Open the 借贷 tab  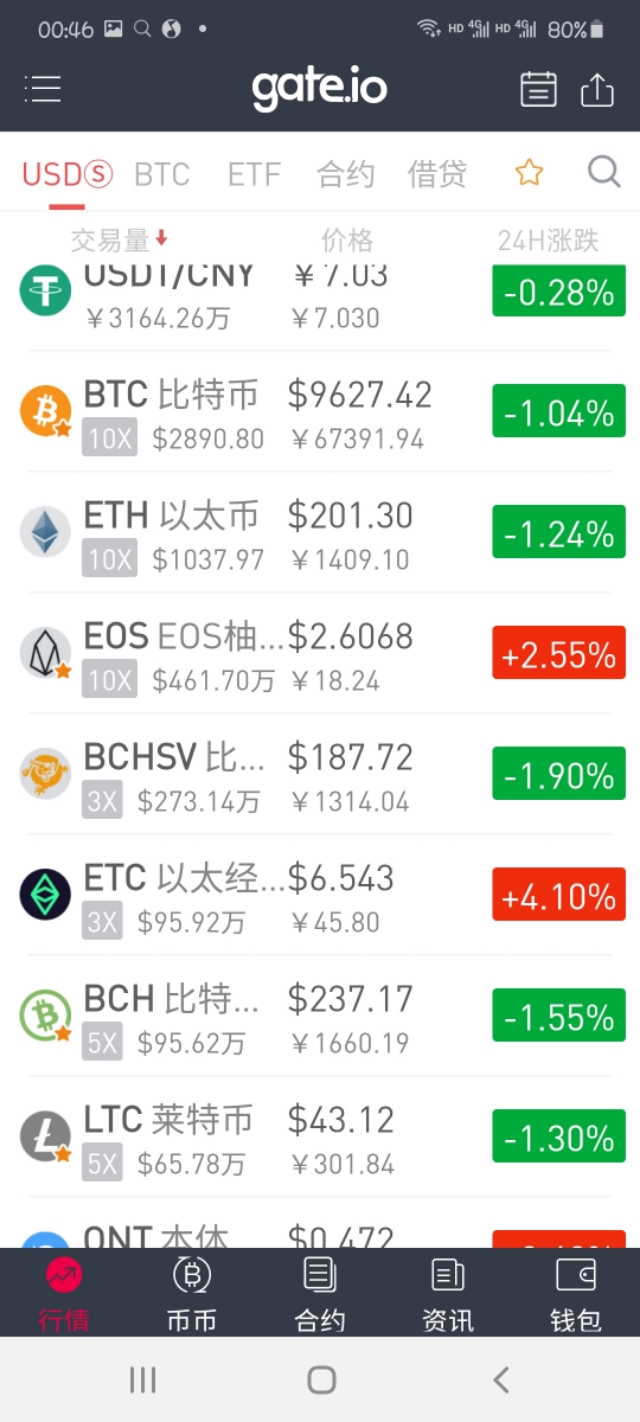[437, 175]
